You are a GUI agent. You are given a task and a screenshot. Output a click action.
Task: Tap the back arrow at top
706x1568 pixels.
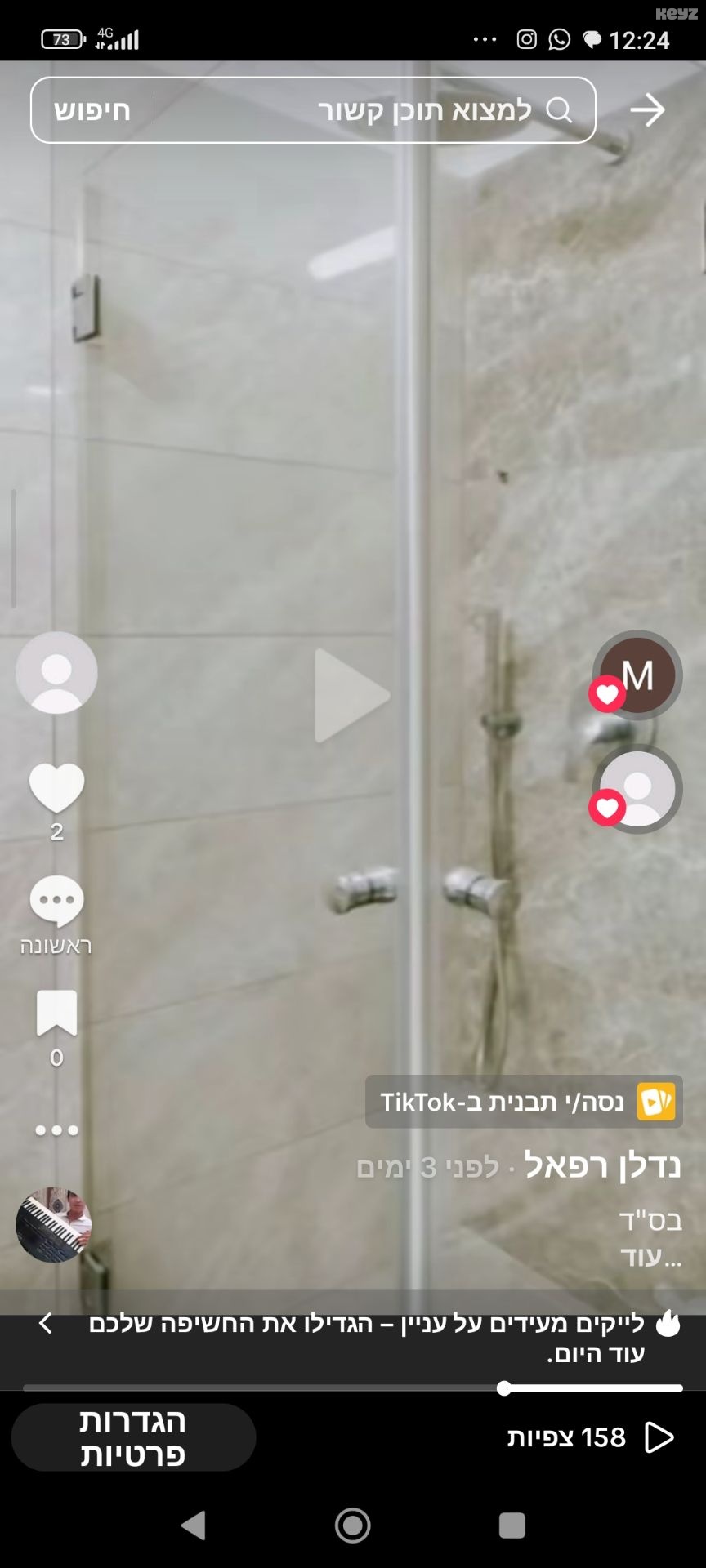pos(647,110)
